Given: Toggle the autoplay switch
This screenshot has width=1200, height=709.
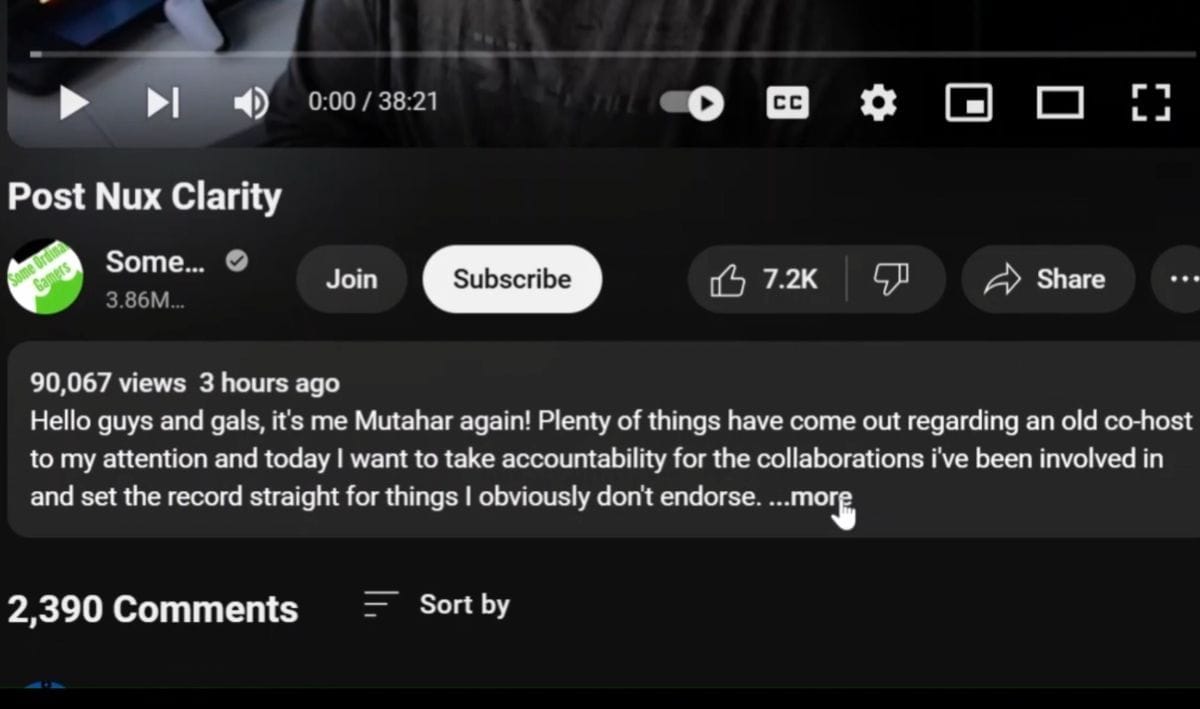Looking at the screenshot, I should pyautogui.click(x=692, y=102).
